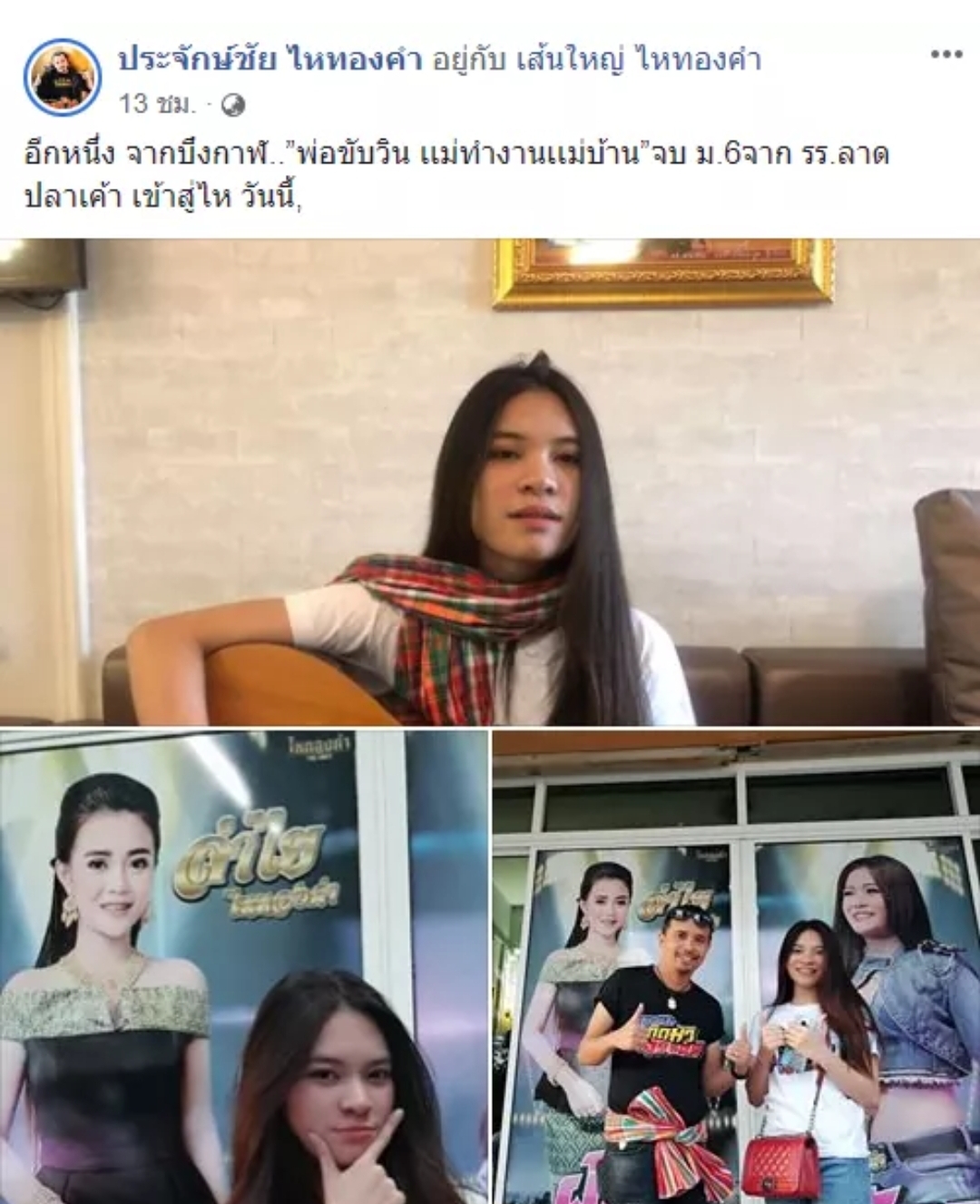Open the post's three-dot options menu

946,55
